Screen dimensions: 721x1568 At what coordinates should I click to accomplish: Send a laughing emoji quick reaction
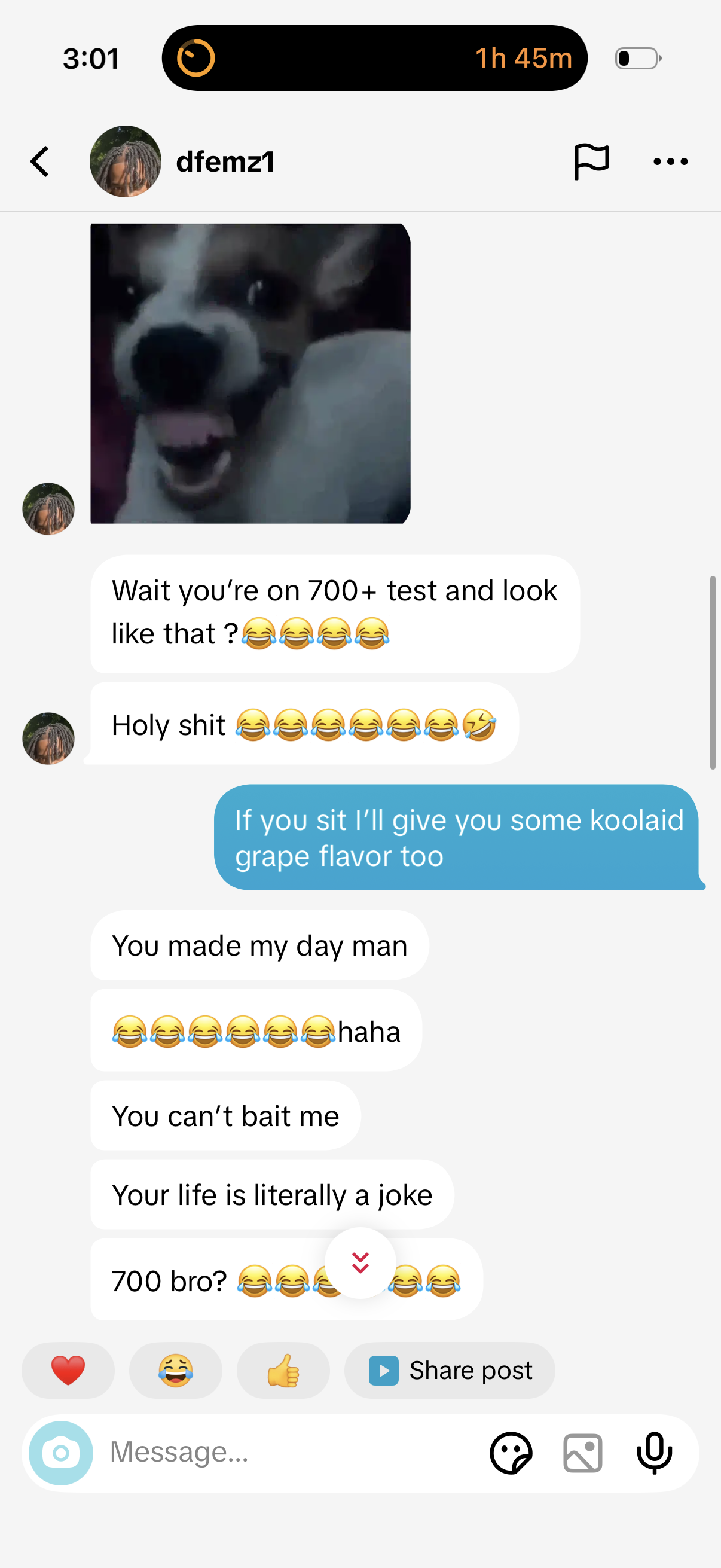pyautogui.click(x=176, y=1371)
